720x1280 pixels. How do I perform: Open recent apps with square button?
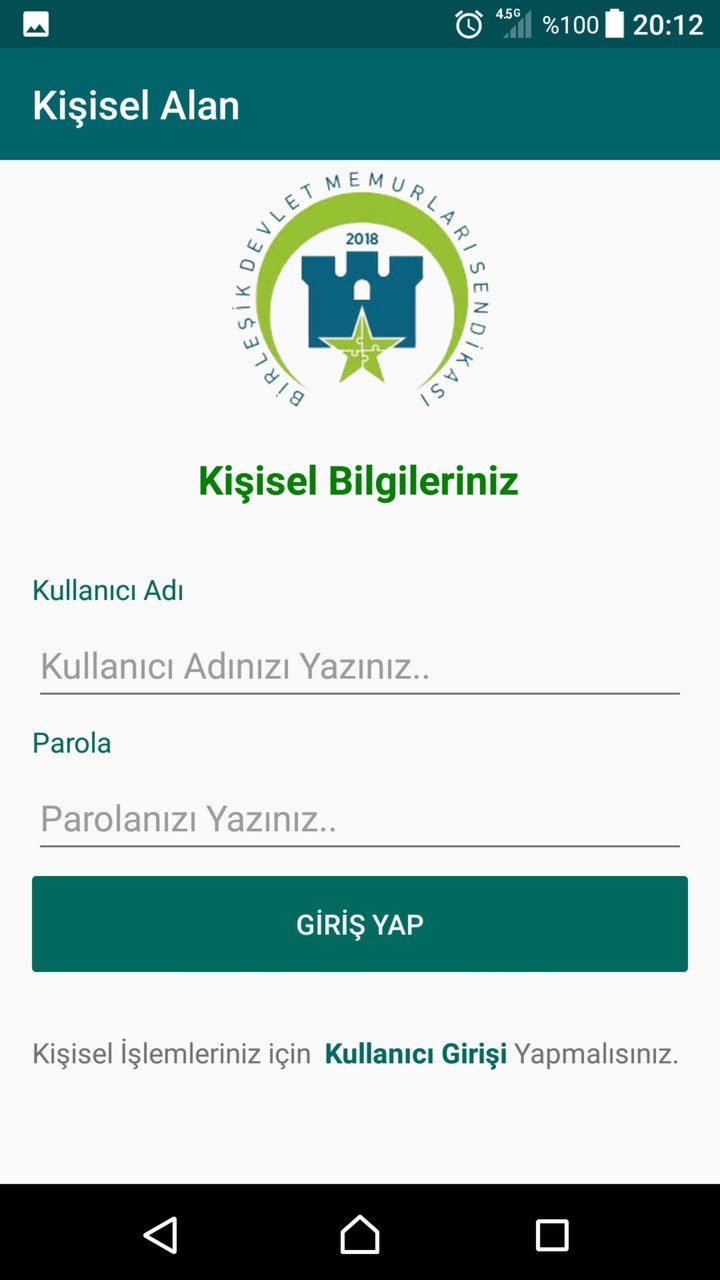[552, 1236]
